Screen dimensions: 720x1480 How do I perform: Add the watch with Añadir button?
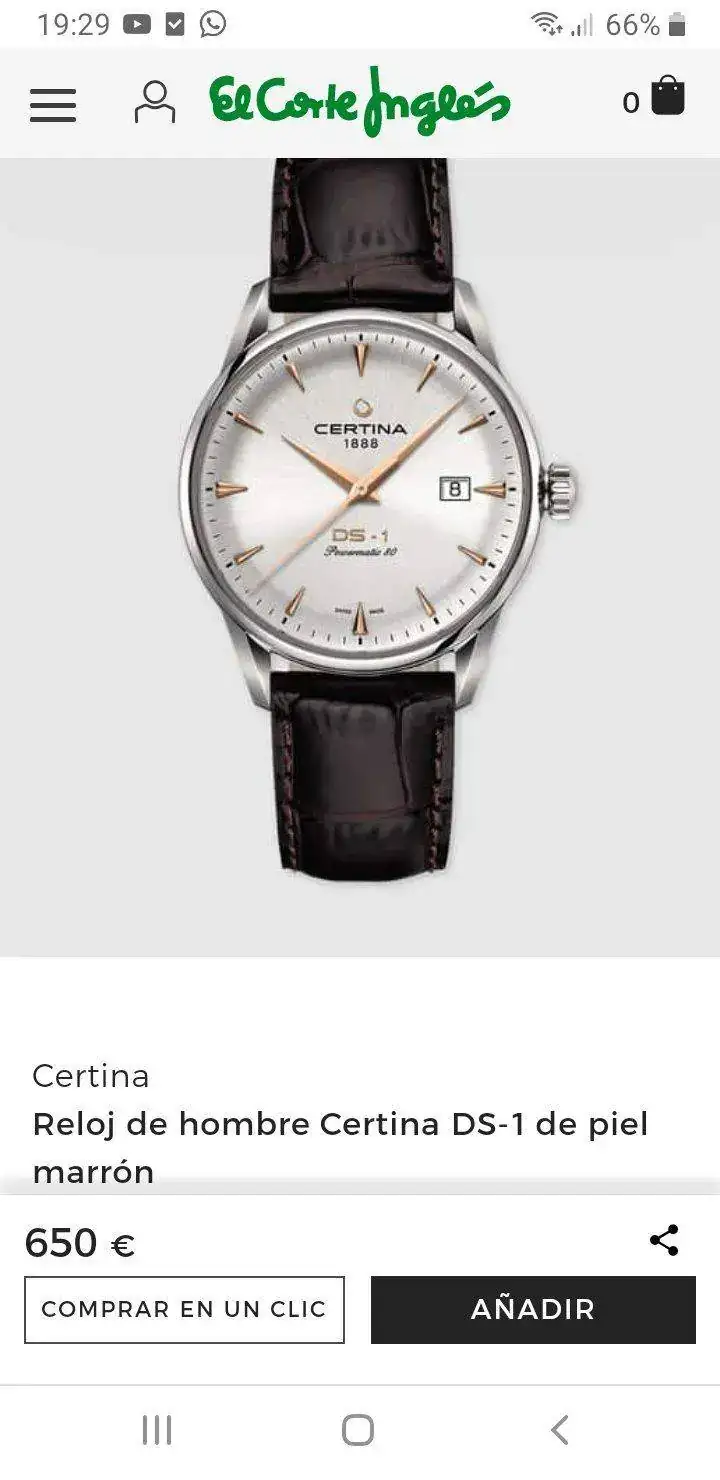[x=533, y=1309]
